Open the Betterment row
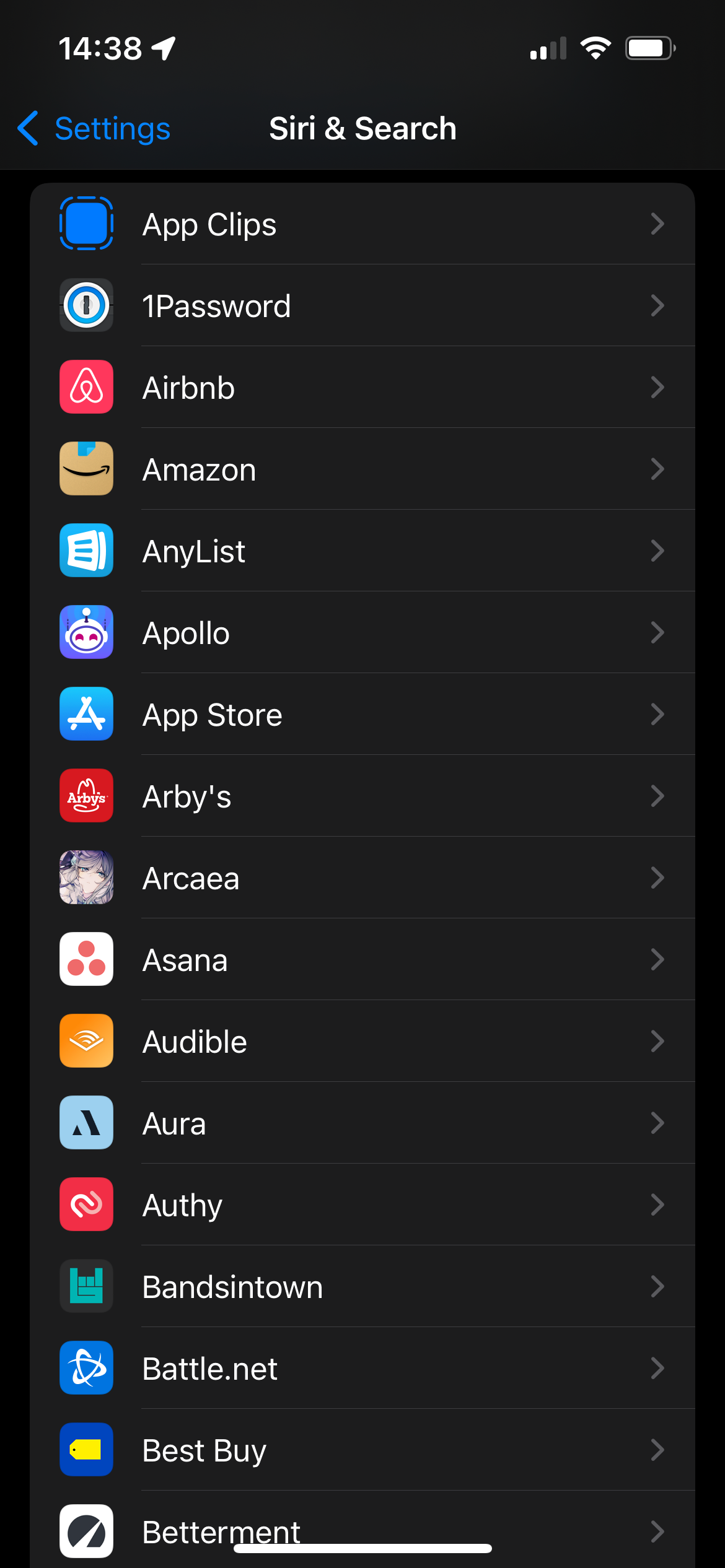 pos(362,1523)
